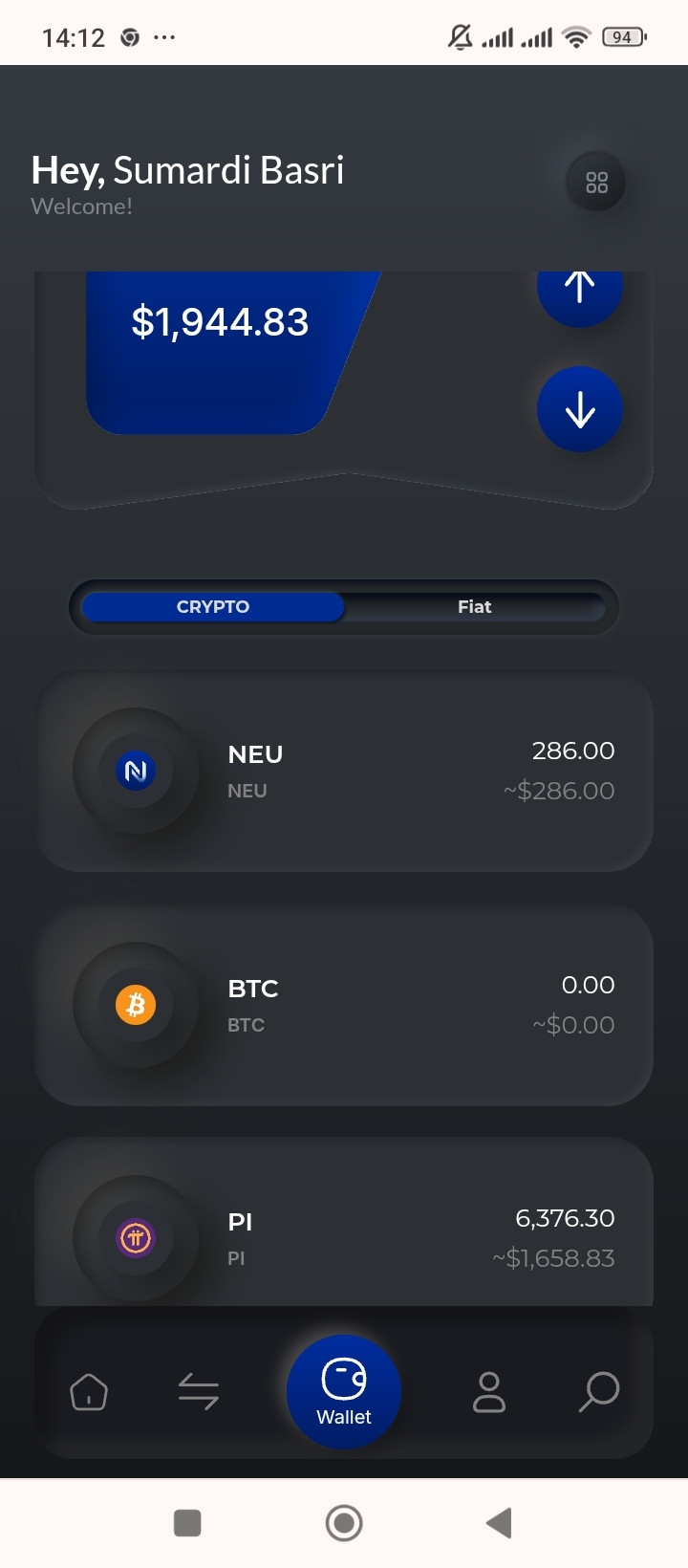This screenshot has width=688, height=1568.
Task: Open the BTC wallet card
Action: pos(344,1005)
